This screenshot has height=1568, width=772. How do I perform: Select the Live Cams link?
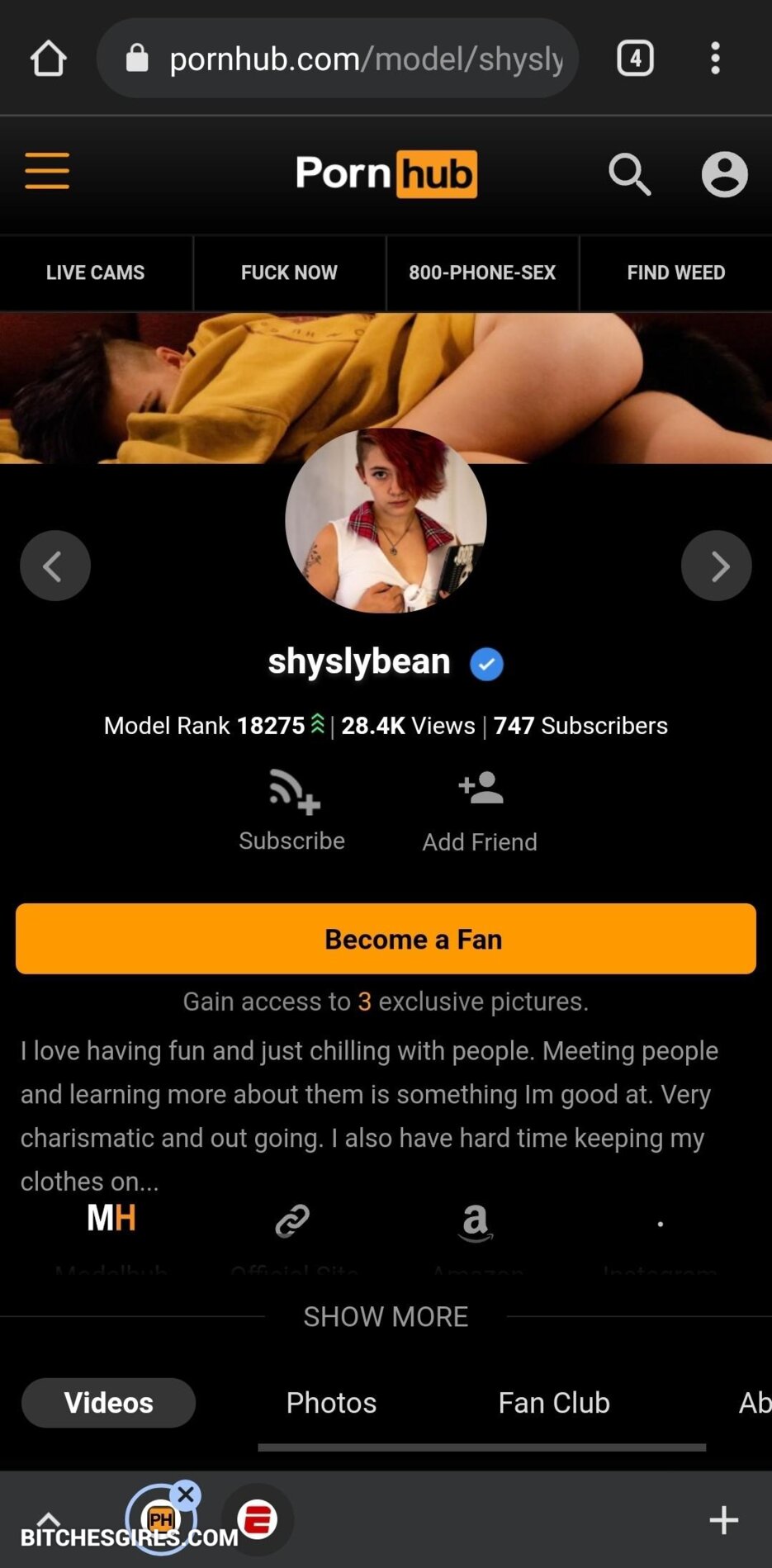click(x=96, y=272)
